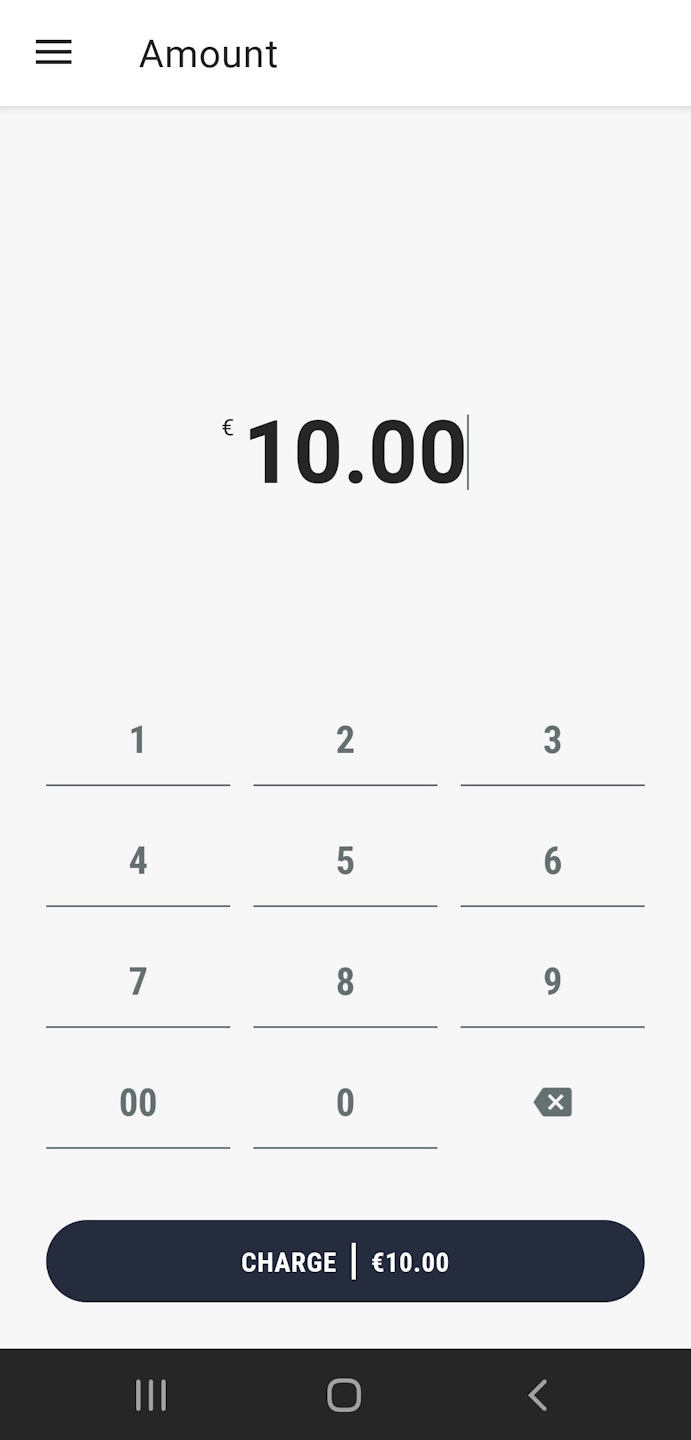
Task: Enter digit 7 on keypad
Action: 138,983
